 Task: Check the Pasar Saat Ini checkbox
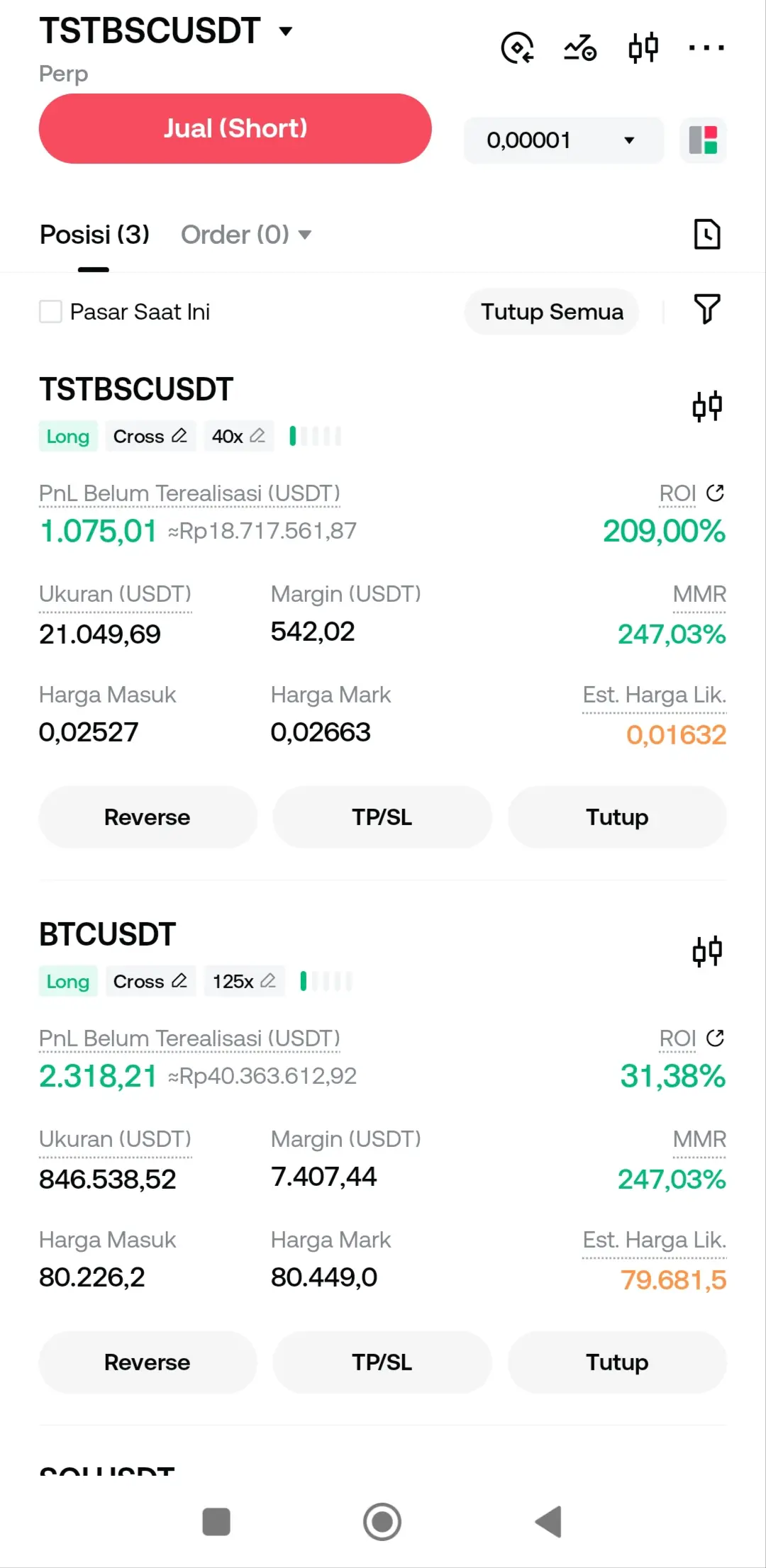[x=50, y=312]
